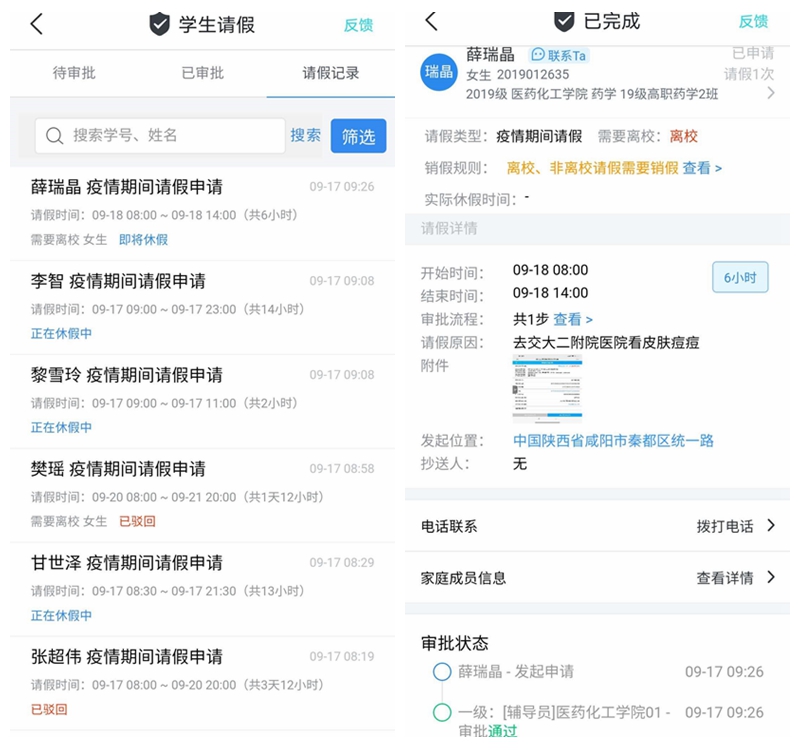Open 薛瑞晶's leave request record
800x750 pixels.
pos(200,212)
